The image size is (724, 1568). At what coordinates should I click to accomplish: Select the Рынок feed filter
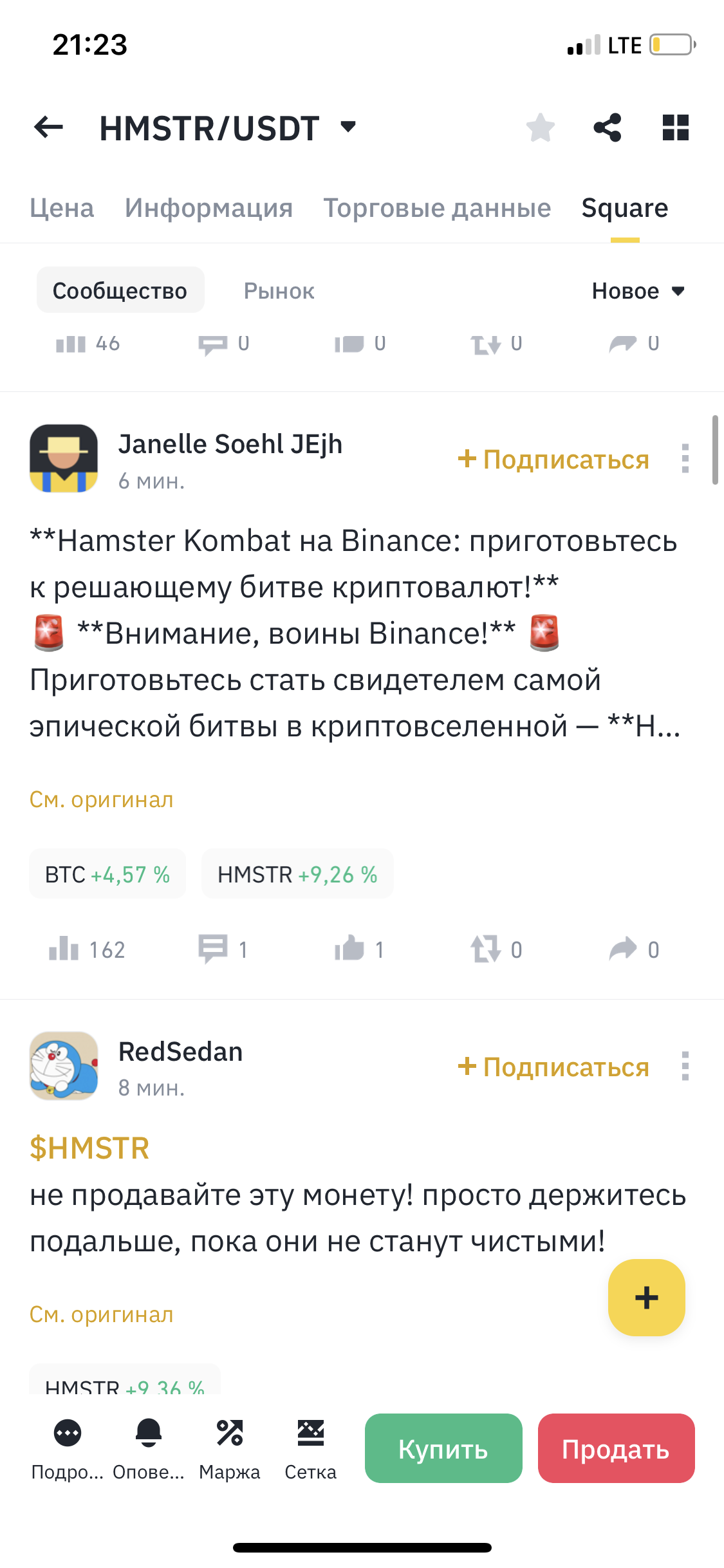pyautogui.click(x=279, y=291)
